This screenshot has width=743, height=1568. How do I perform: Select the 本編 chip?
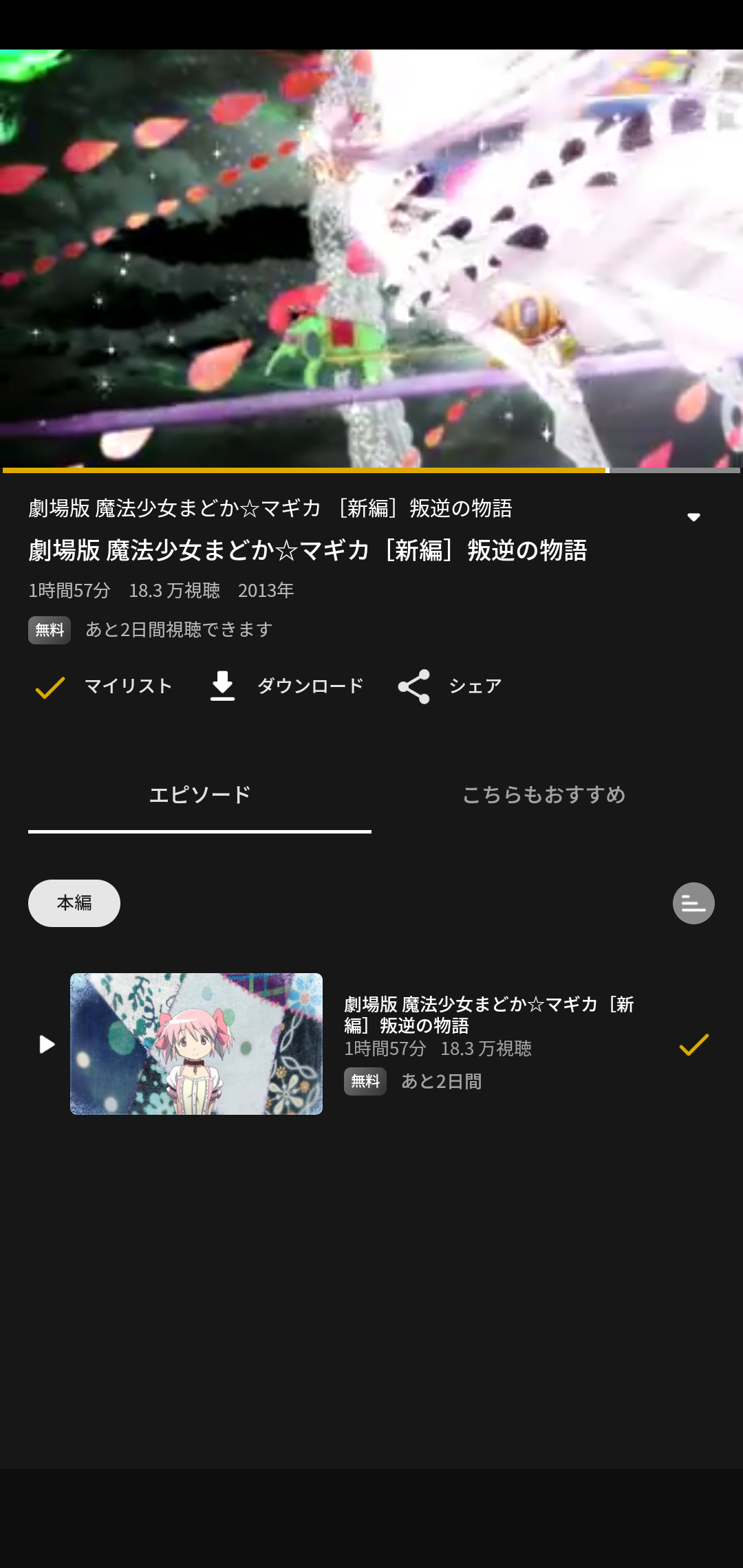click(74, 903)
